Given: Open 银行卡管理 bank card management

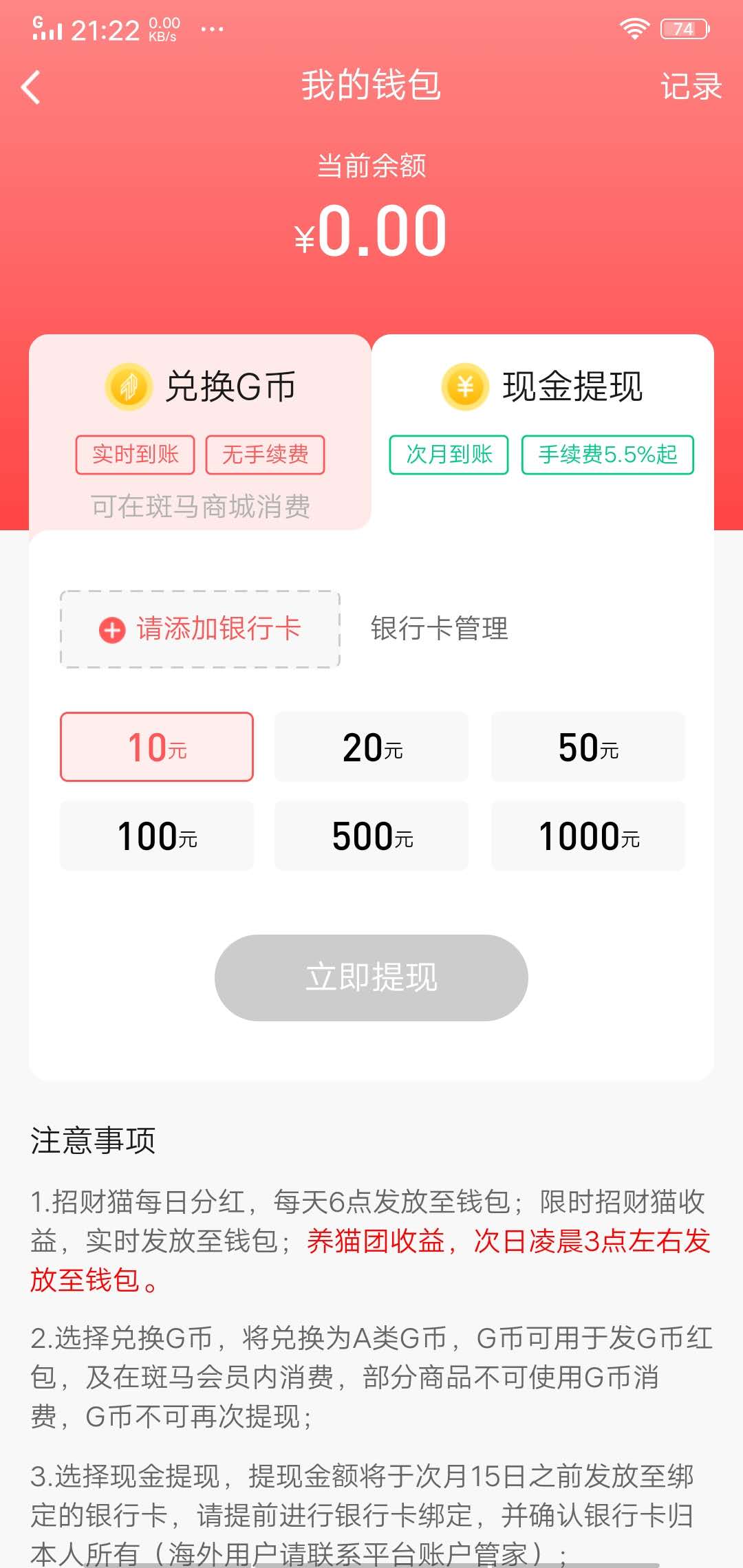Looking at the screenshot, I should (439, 629).
